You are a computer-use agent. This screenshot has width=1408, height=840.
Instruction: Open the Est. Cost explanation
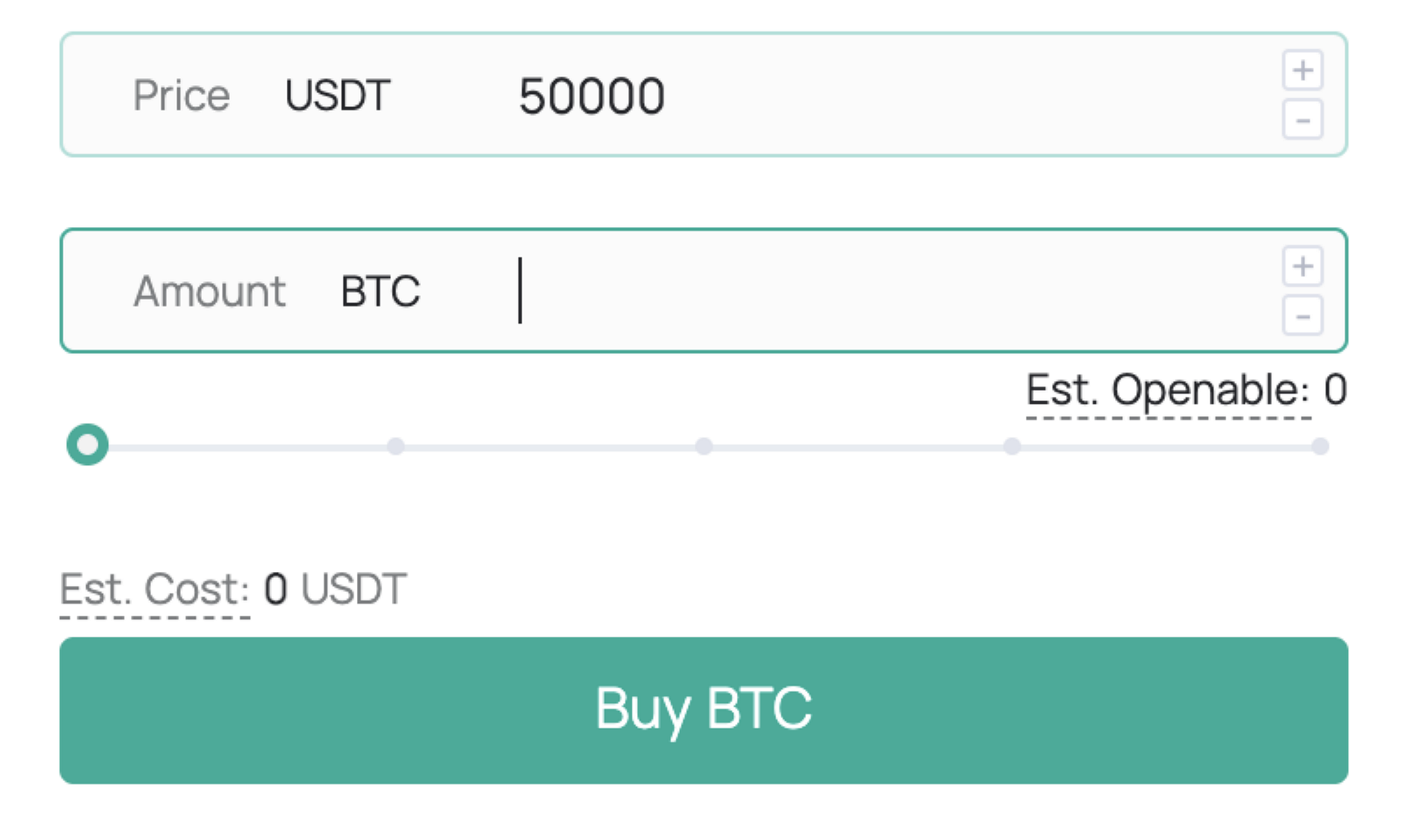[154, 590]
